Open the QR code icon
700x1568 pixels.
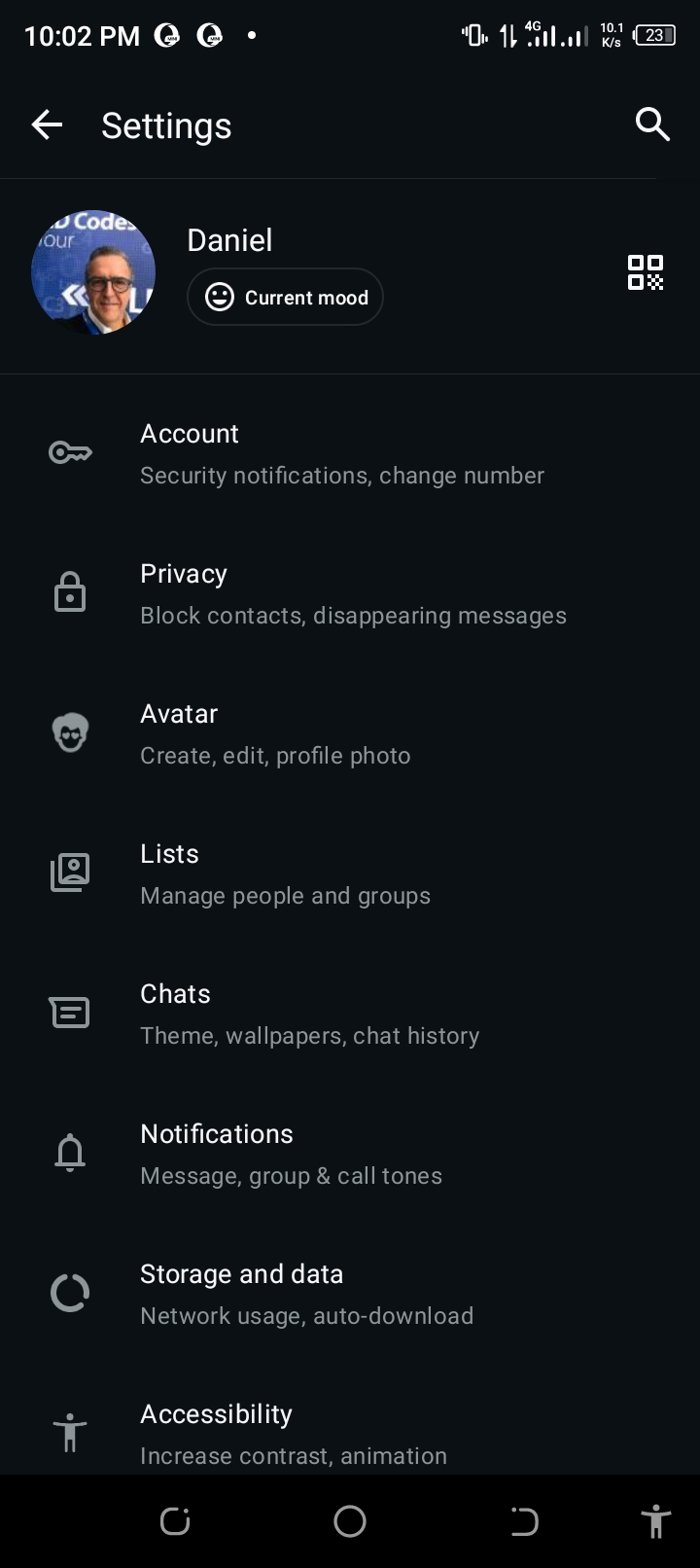[x=646, y=272]
